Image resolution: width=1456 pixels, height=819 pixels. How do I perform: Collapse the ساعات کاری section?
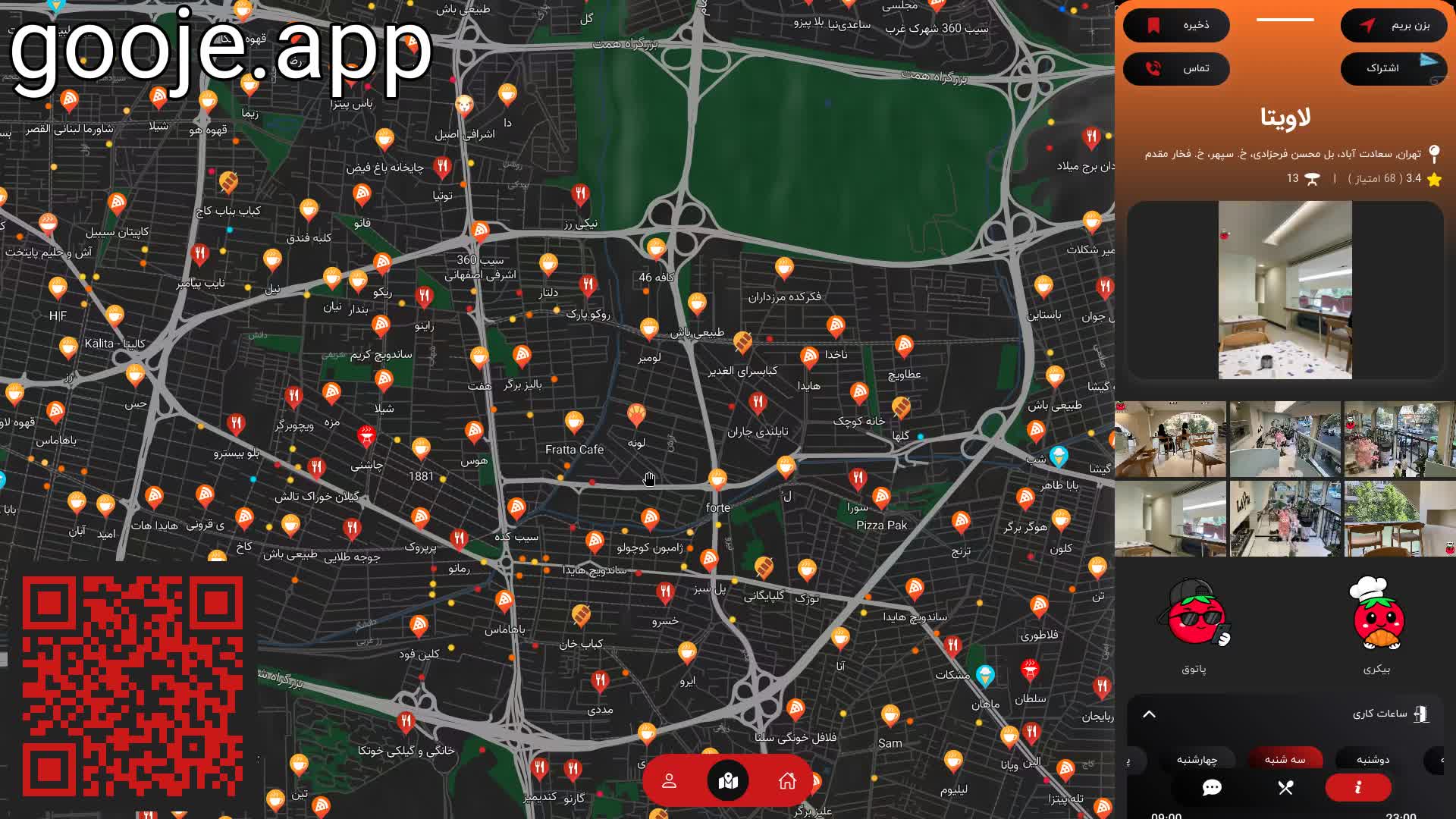[x=1149, y=714]
